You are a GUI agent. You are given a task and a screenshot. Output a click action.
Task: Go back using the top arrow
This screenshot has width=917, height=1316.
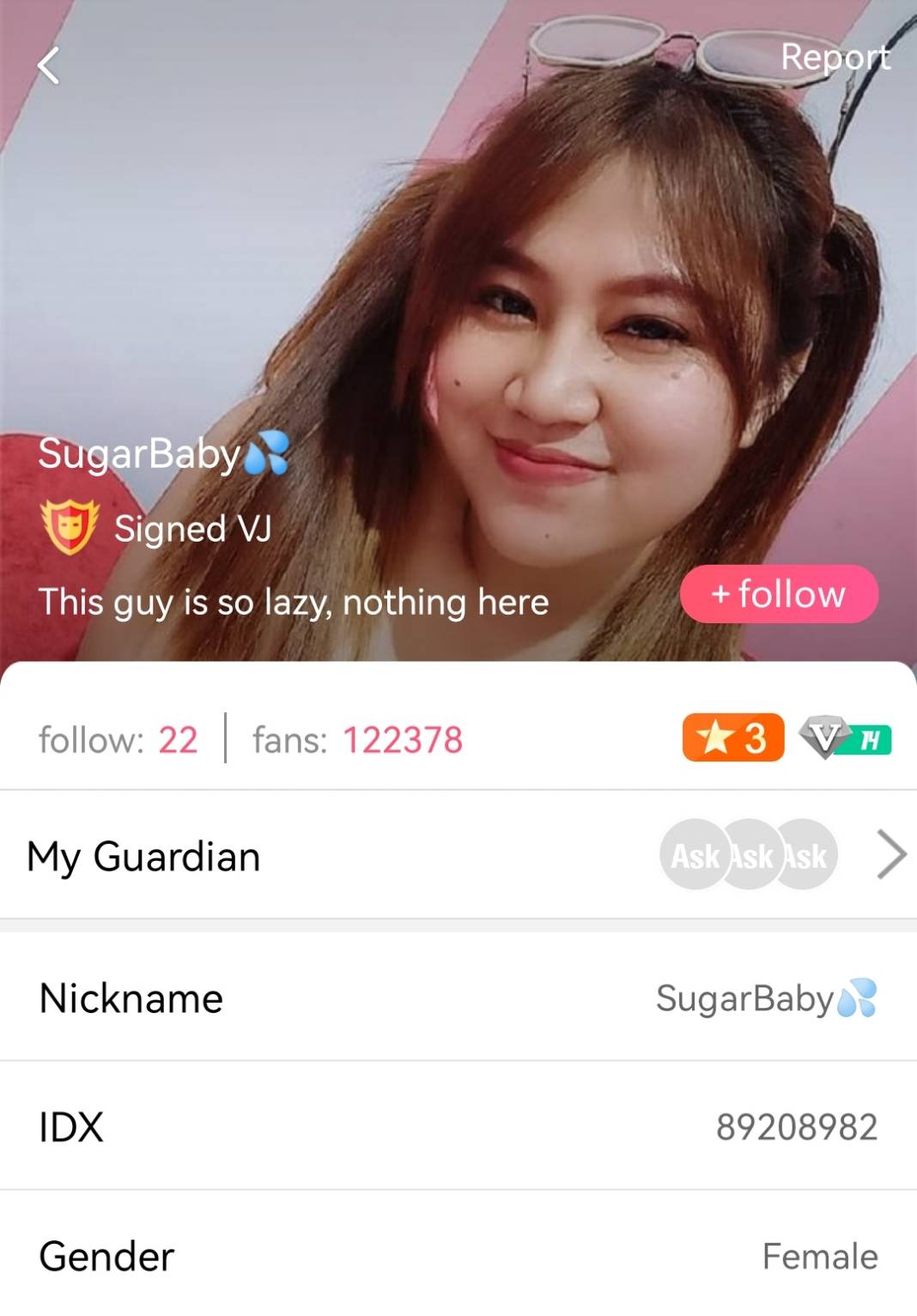click(x=49, y=66)
